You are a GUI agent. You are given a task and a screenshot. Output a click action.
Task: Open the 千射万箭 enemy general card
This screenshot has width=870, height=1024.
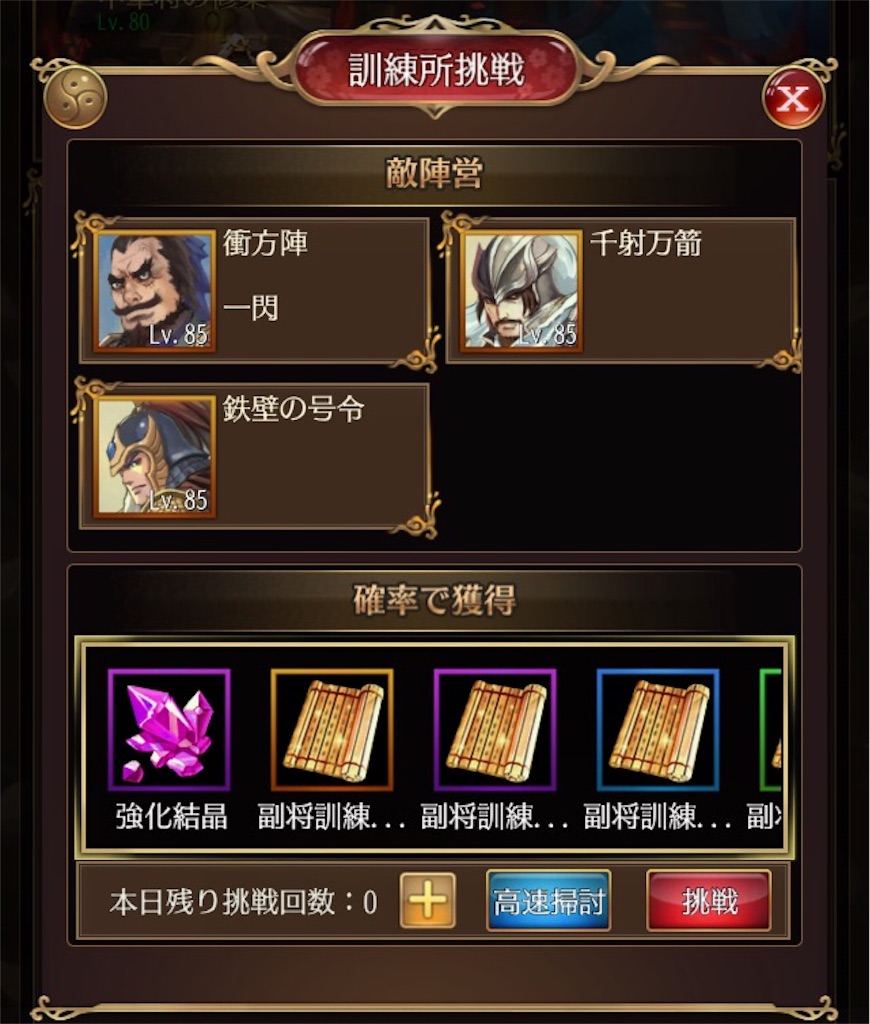(x=620, y=291)
